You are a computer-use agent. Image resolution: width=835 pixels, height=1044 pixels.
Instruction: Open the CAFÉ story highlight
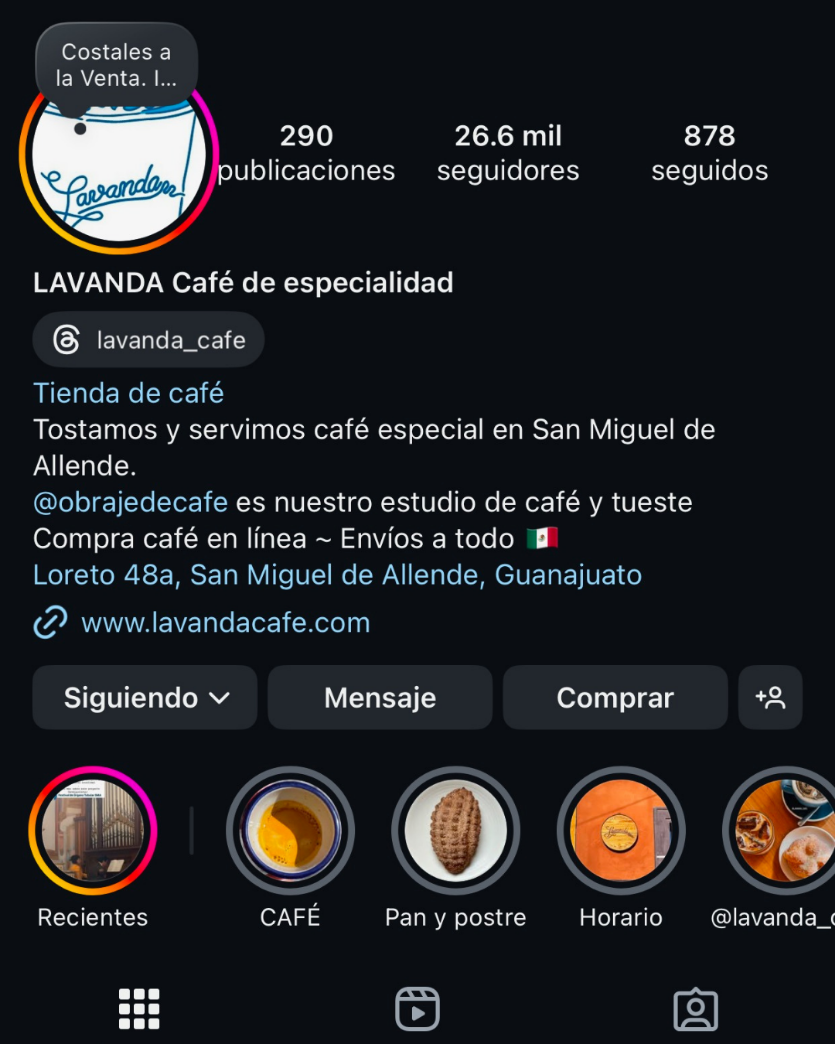coord(290,830)
